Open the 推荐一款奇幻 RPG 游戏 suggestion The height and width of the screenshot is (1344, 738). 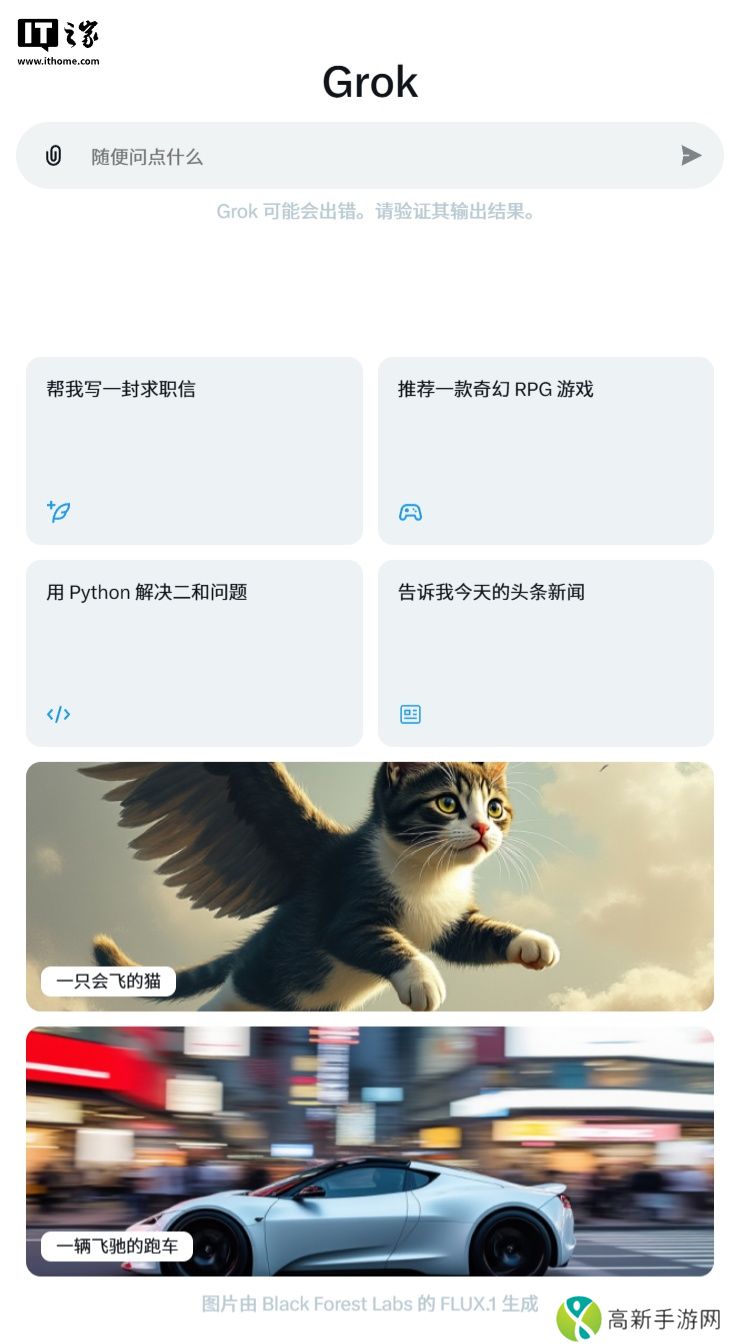point(546,450)
